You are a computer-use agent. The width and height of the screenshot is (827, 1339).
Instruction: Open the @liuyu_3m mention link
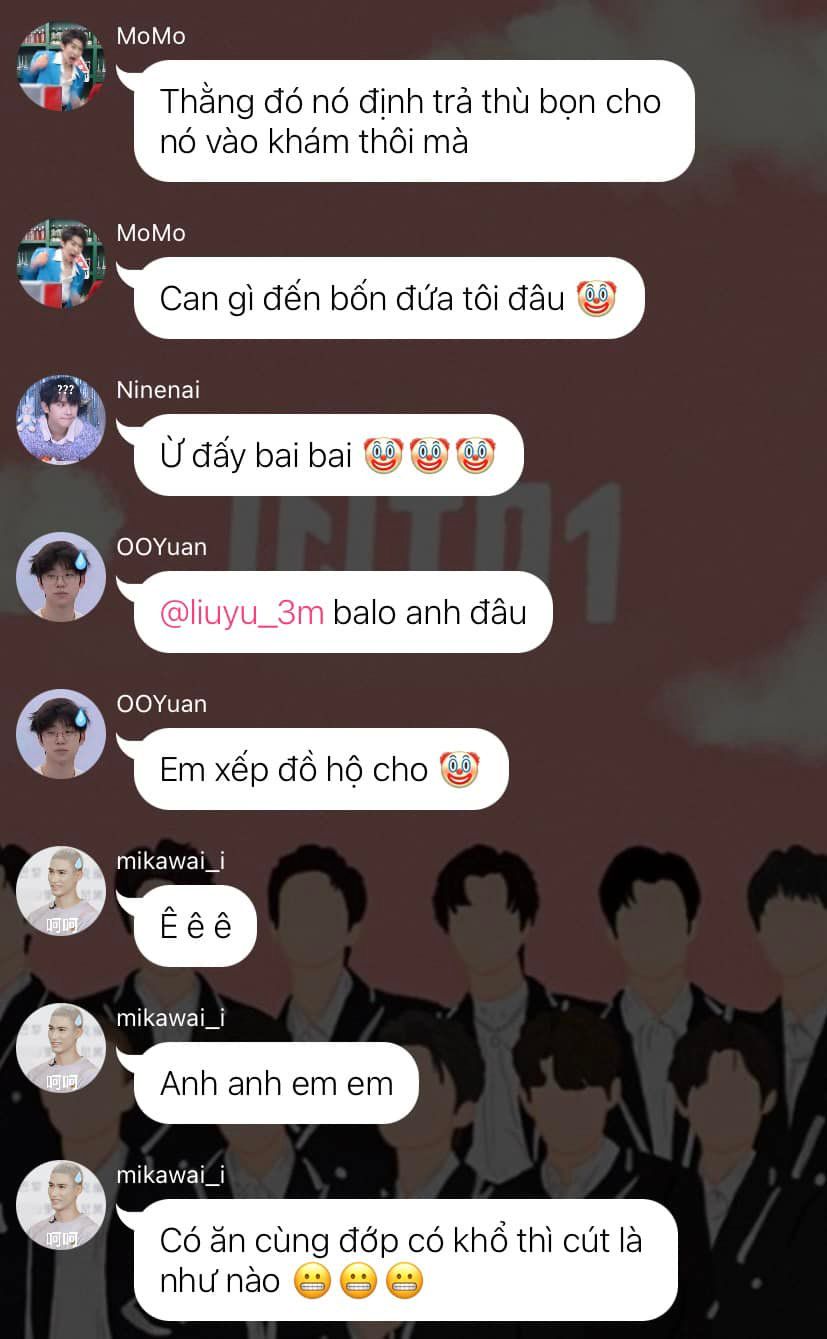point(241,612)
